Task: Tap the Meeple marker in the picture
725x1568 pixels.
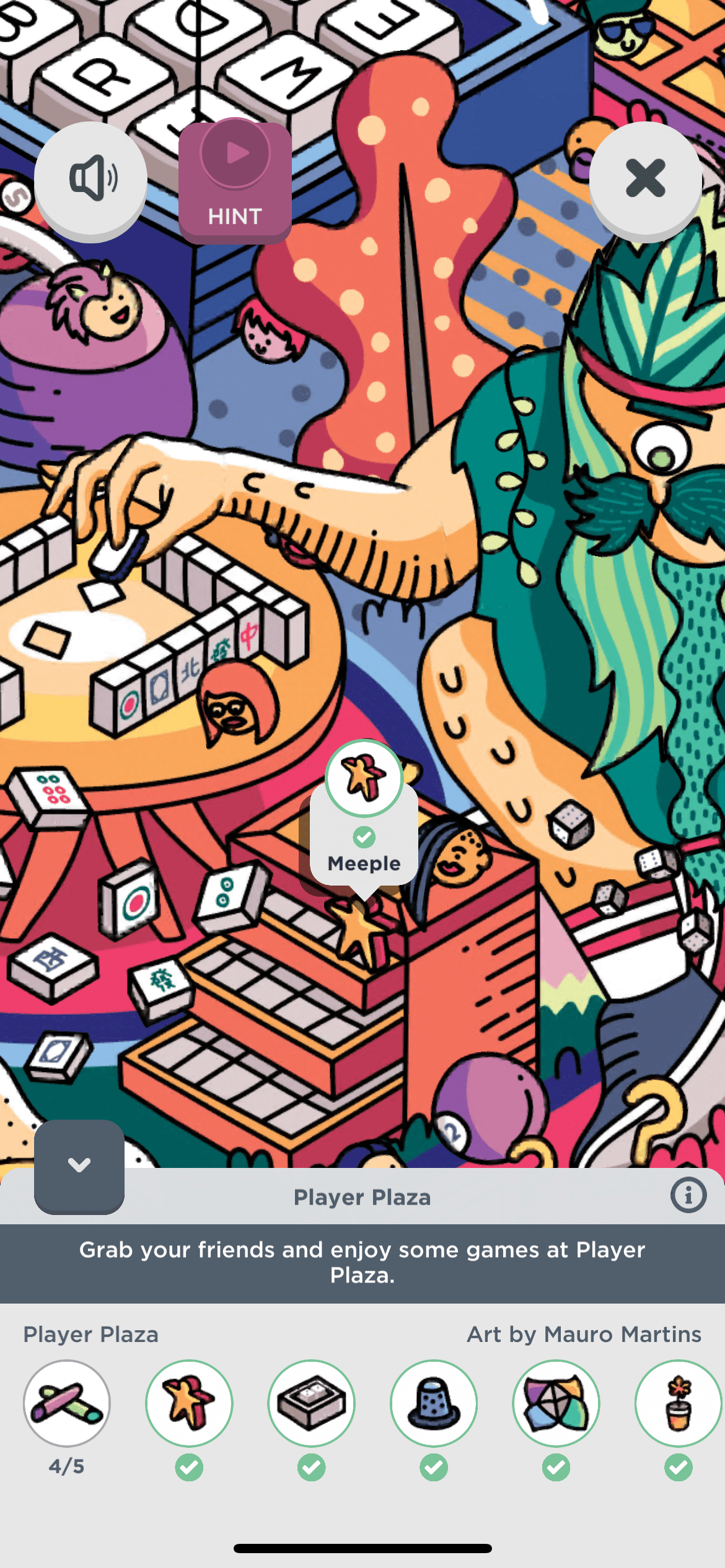Action: (364, 779)
